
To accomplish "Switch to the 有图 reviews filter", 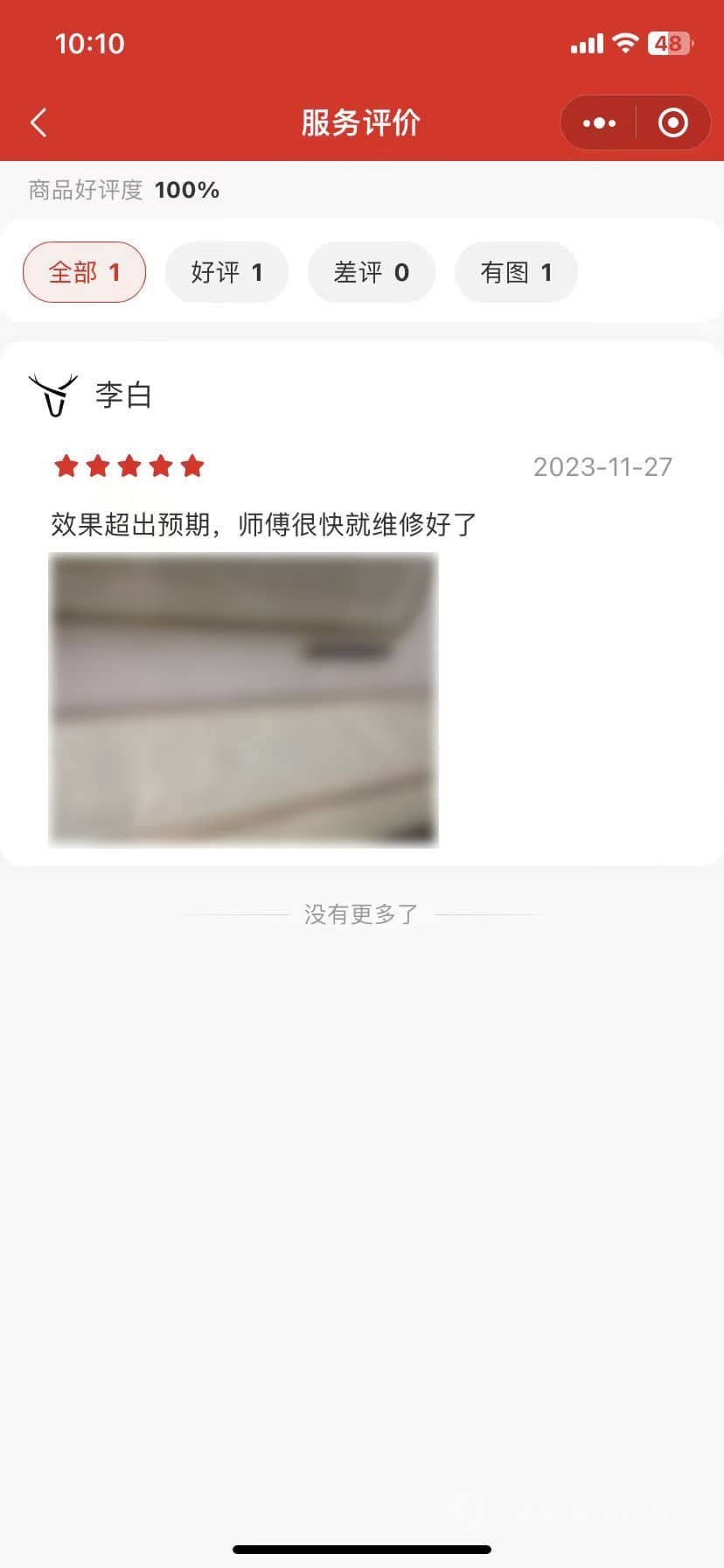I will (516, 272).
